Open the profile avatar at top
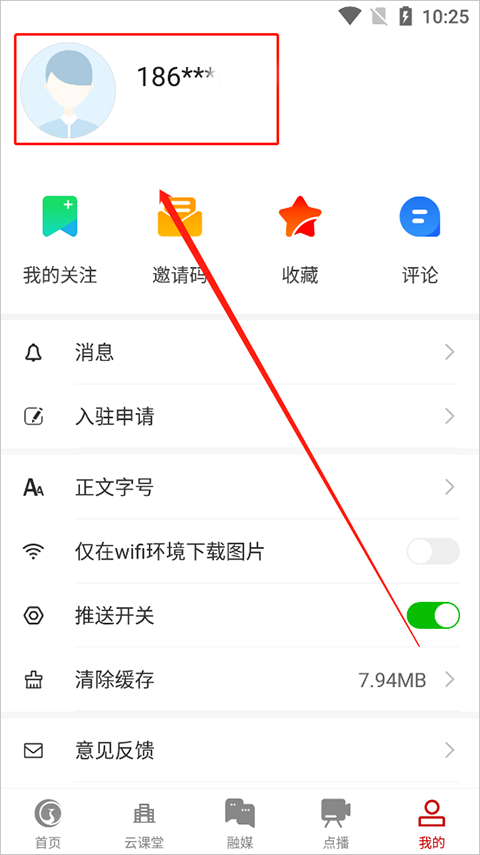This screenshot has width=480, height=855. pos(68,90)
